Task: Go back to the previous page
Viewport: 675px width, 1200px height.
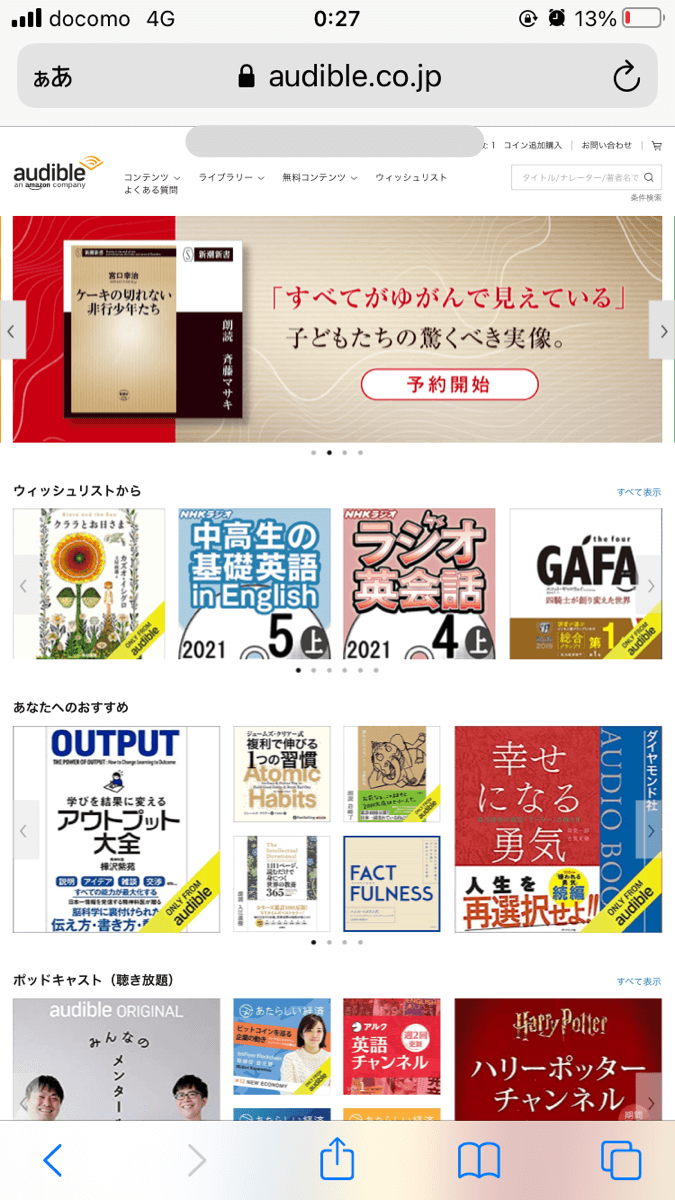Action: (53, 1161)
